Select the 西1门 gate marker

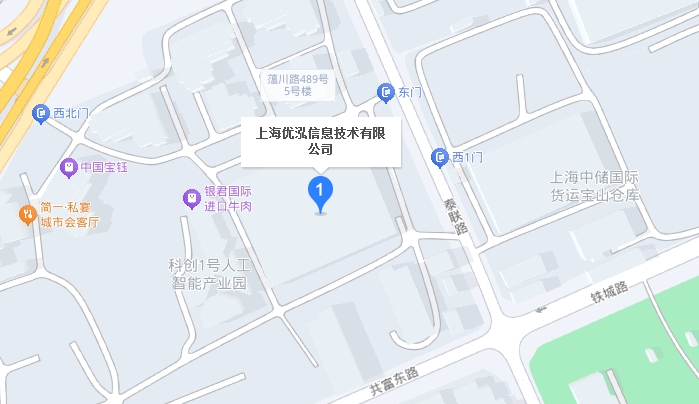click(440, 157)
